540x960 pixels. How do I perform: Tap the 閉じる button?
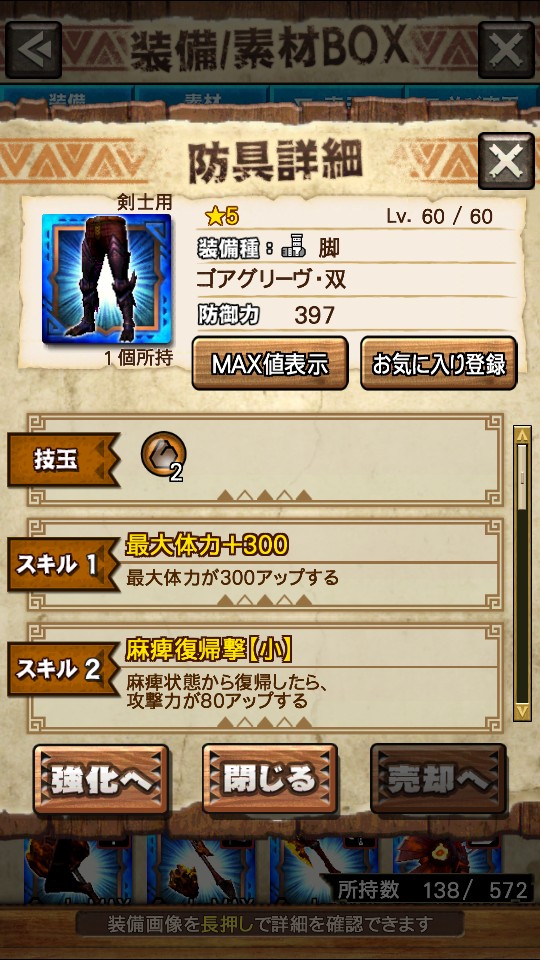(270, 779)
